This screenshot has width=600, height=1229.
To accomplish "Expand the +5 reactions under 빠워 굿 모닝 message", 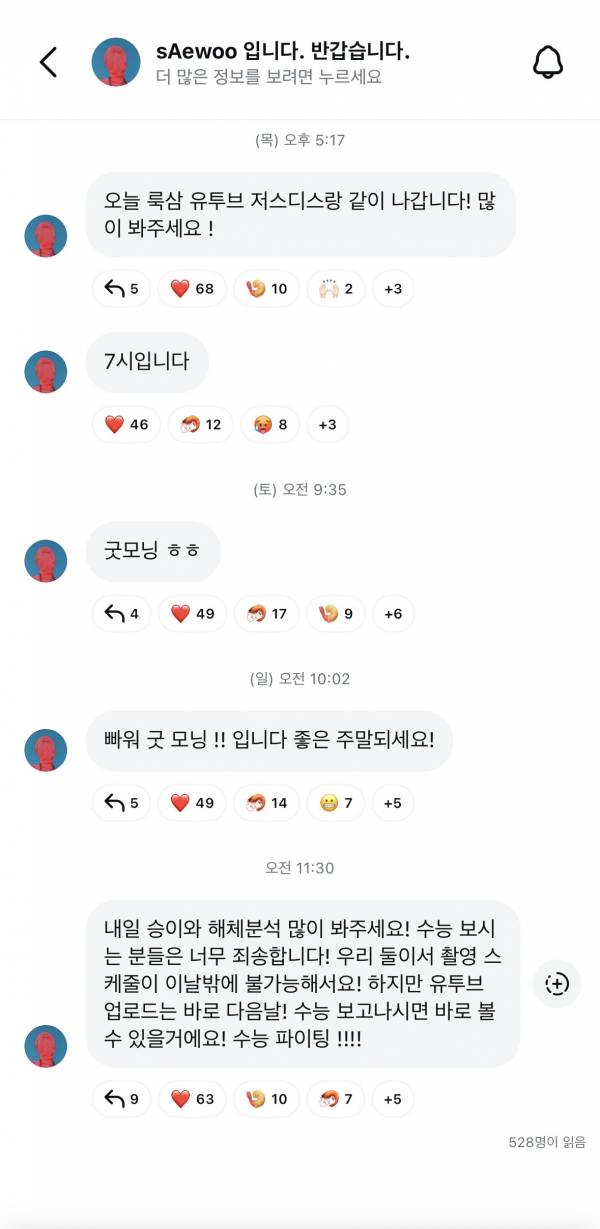I will (x=393, y=803).
